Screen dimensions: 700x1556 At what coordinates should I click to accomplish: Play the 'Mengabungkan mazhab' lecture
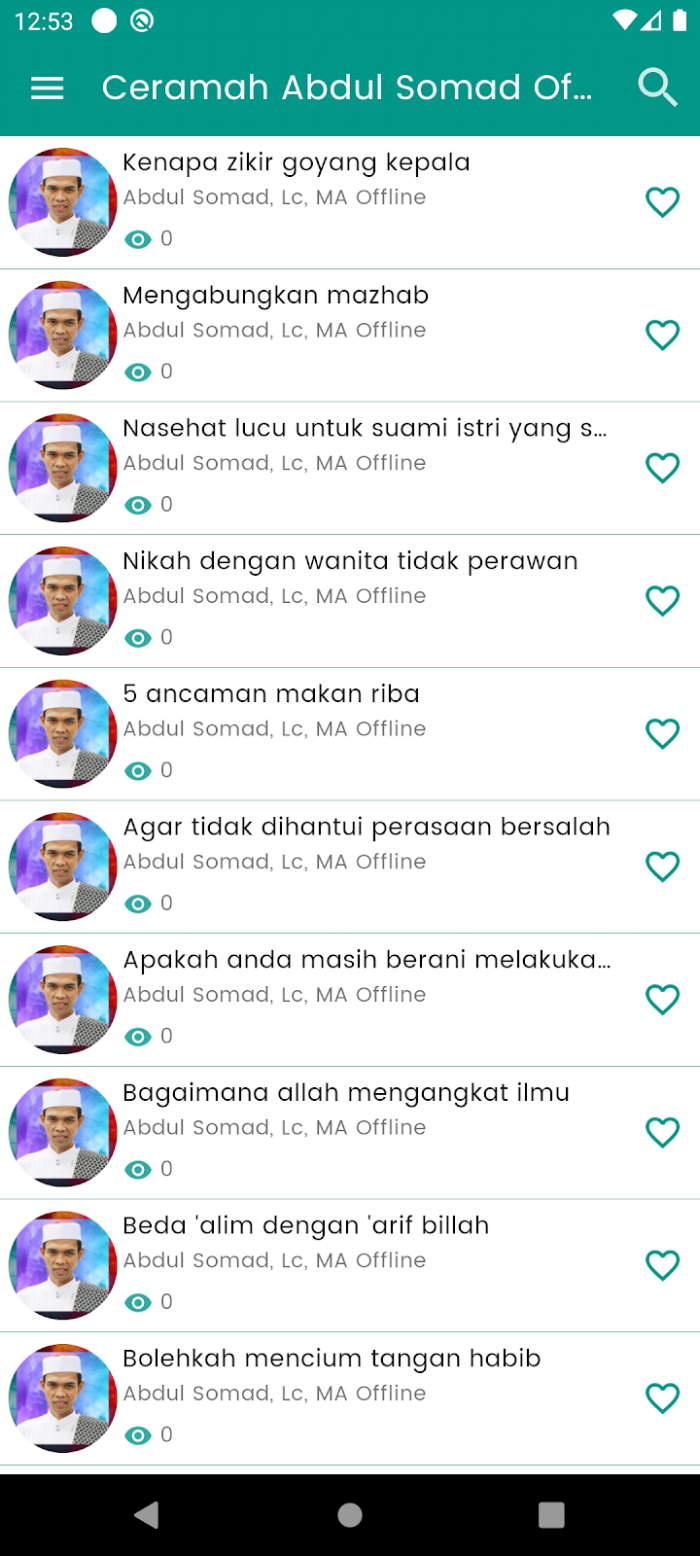pos(275,296)
